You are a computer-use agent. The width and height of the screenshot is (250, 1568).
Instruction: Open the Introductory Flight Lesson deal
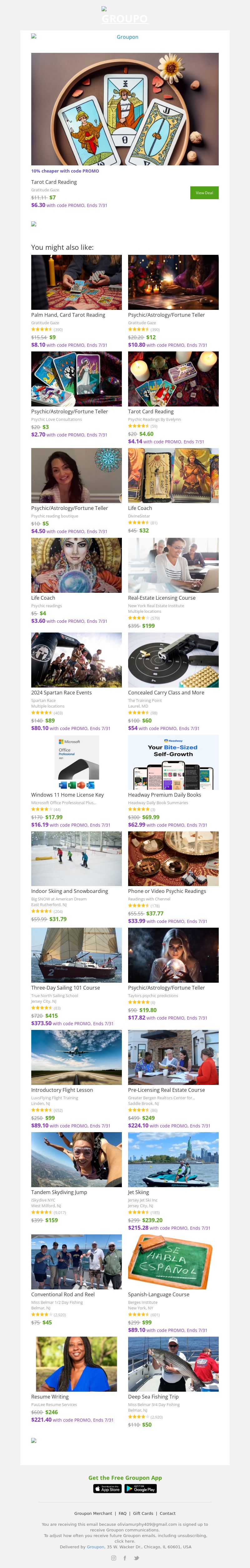pyautogui.click(x=62, y=1090)
